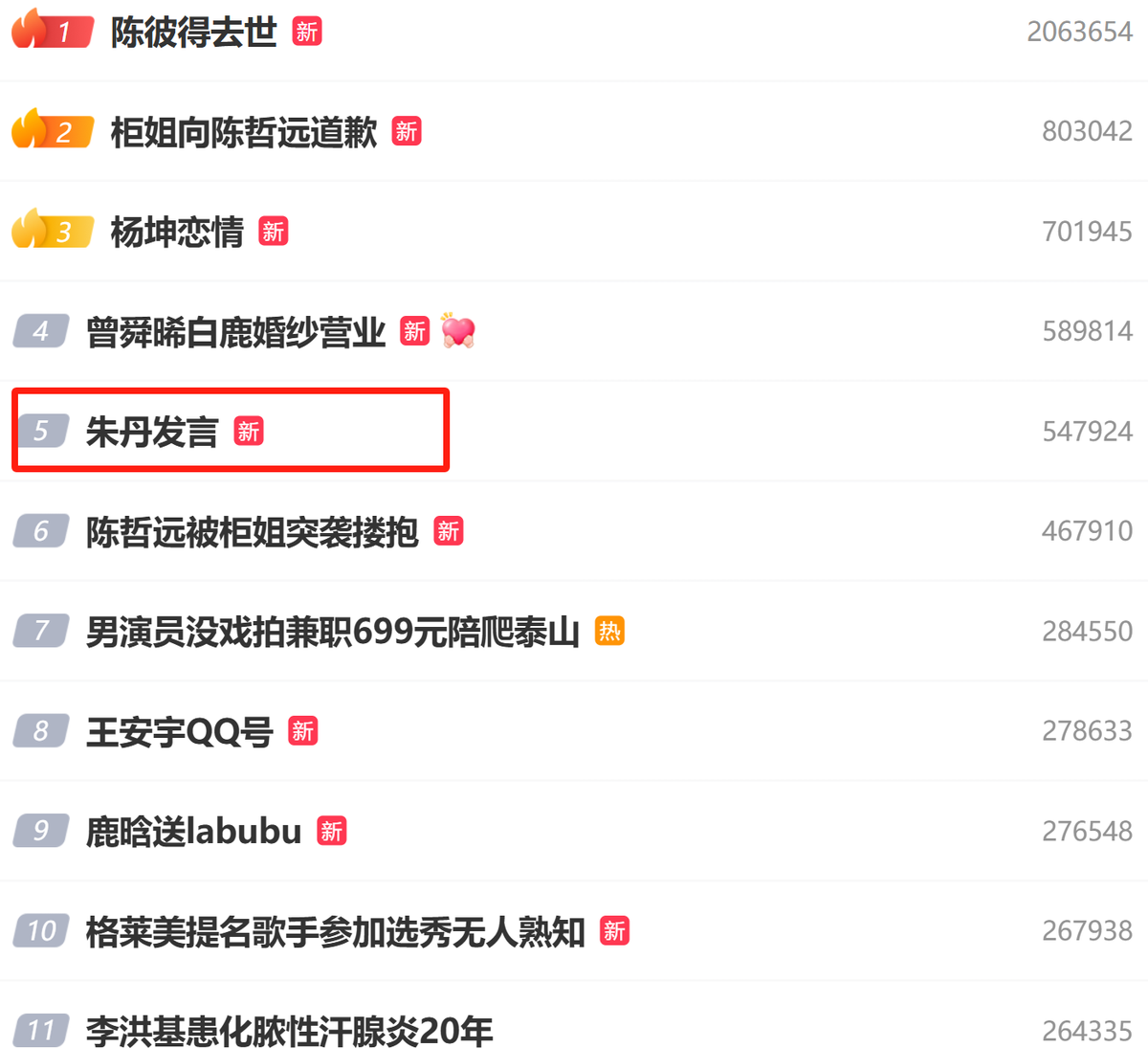Open 陈哲远被柜姐突袭搂抱 topic
This screenshot has height=1048, width=1148.
[x=252, y=532]
